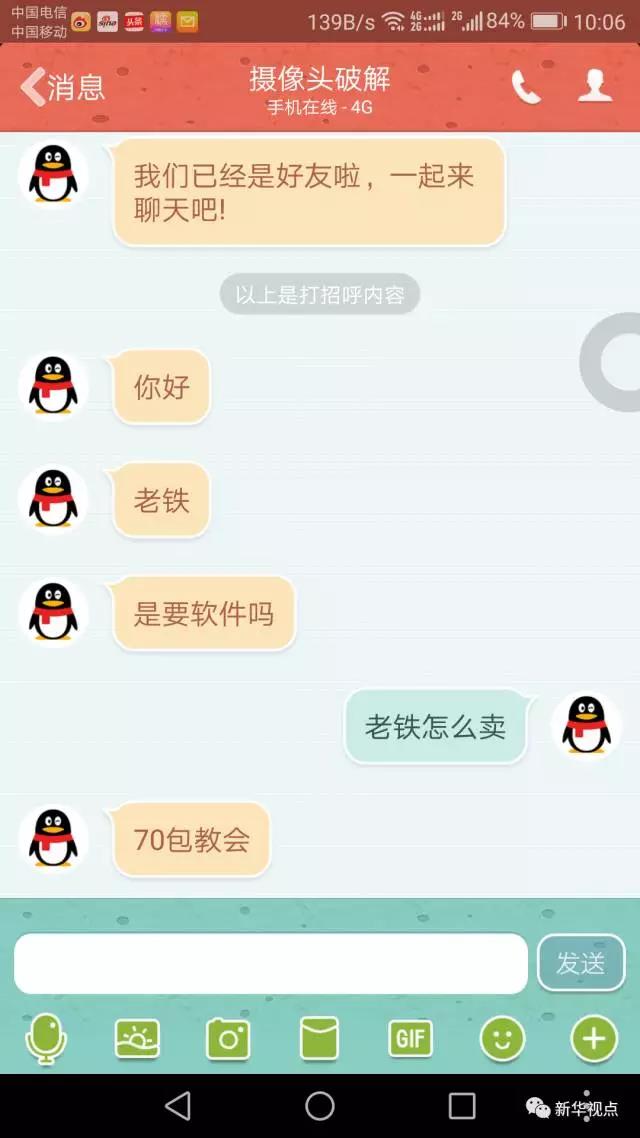Open the red packet icon
The height and width of the screenshot is (1138, 640).
click(319, 1039)
